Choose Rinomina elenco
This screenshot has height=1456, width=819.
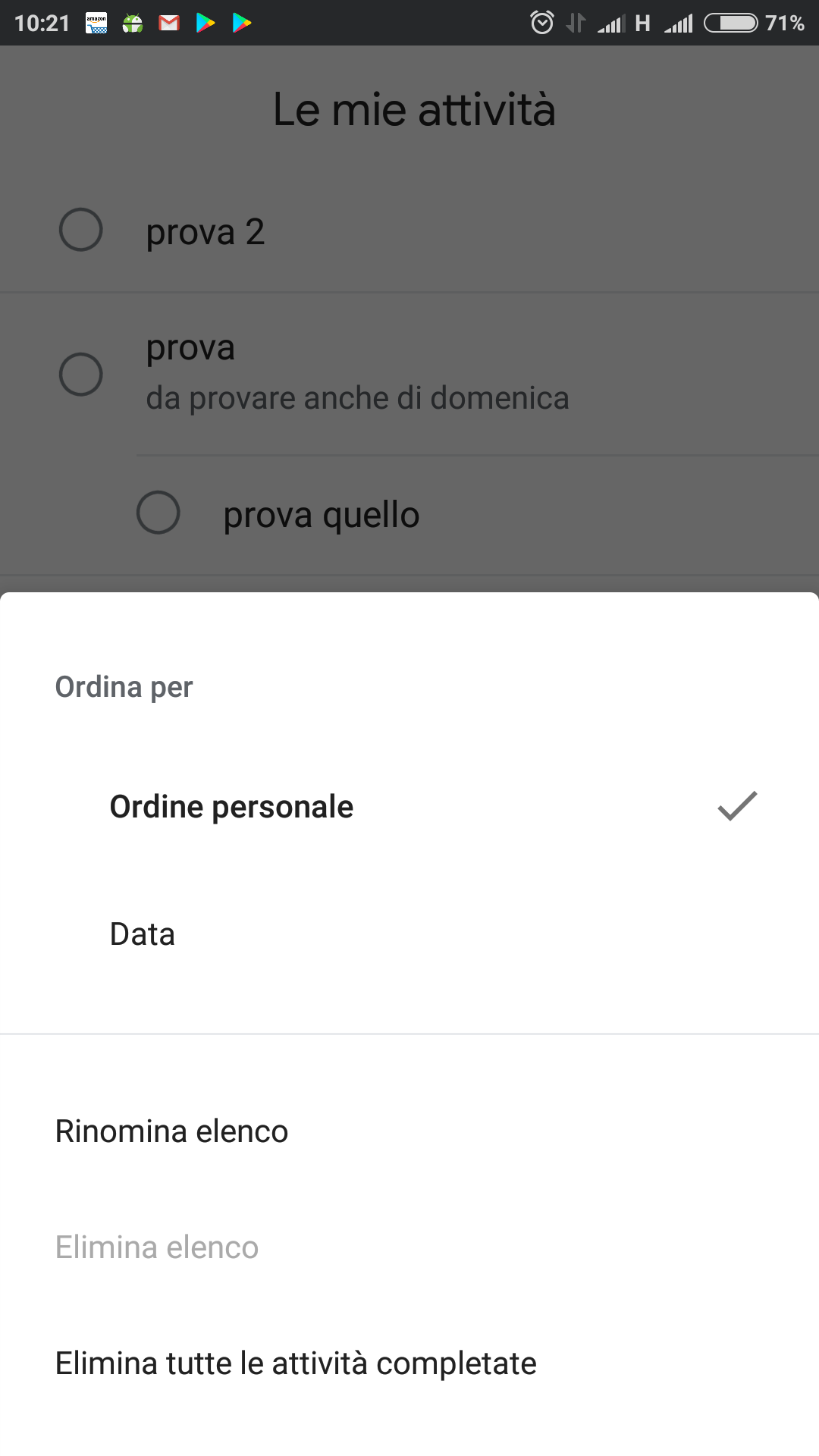(x=409, y=1131)
